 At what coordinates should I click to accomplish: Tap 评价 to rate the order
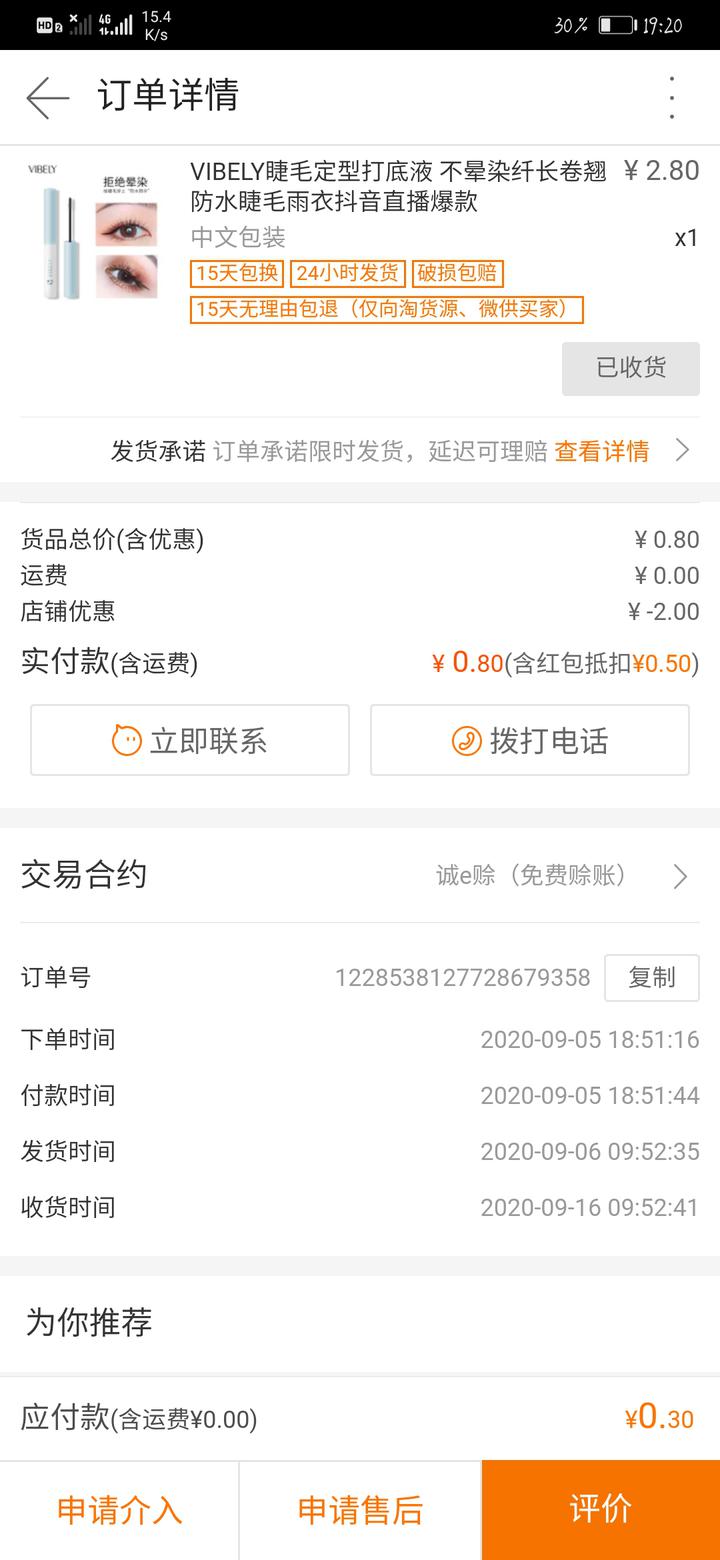pos(601,1510)
